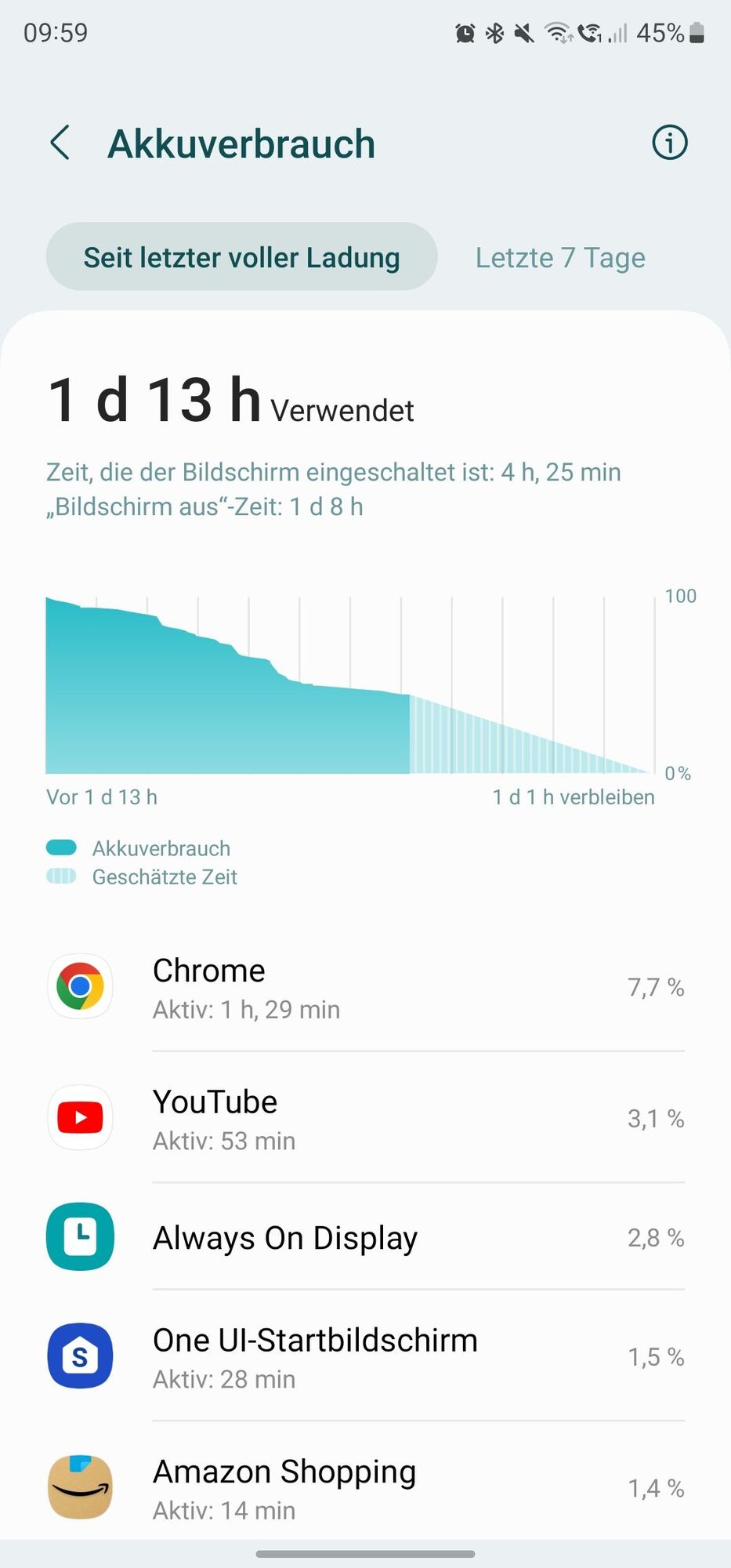This screenshot has height=1568, width=731.
Task: Tap the One UI-Startbildschirm icon
Action: tap(80, 1356)
